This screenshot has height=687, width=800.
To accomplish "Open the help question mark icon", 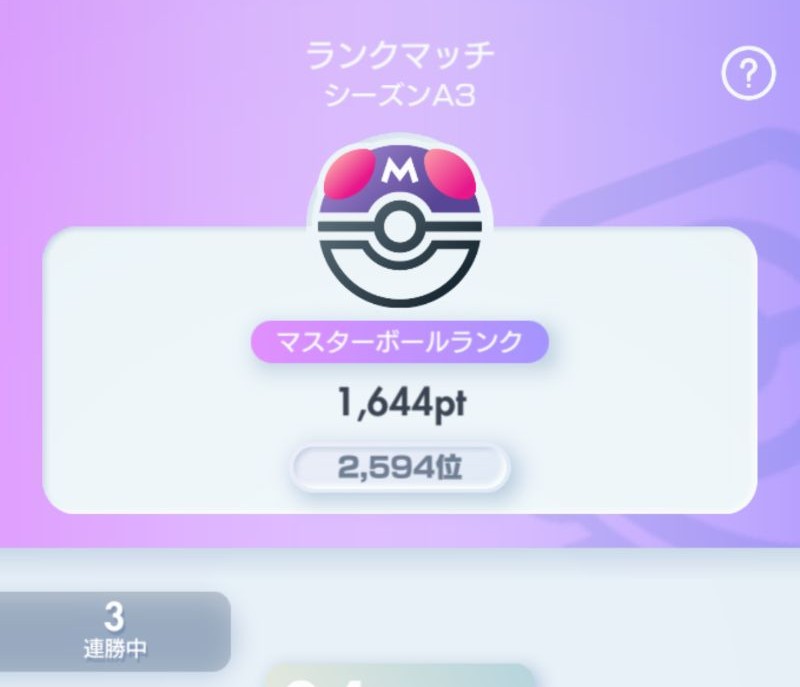I will click(748, 74).
